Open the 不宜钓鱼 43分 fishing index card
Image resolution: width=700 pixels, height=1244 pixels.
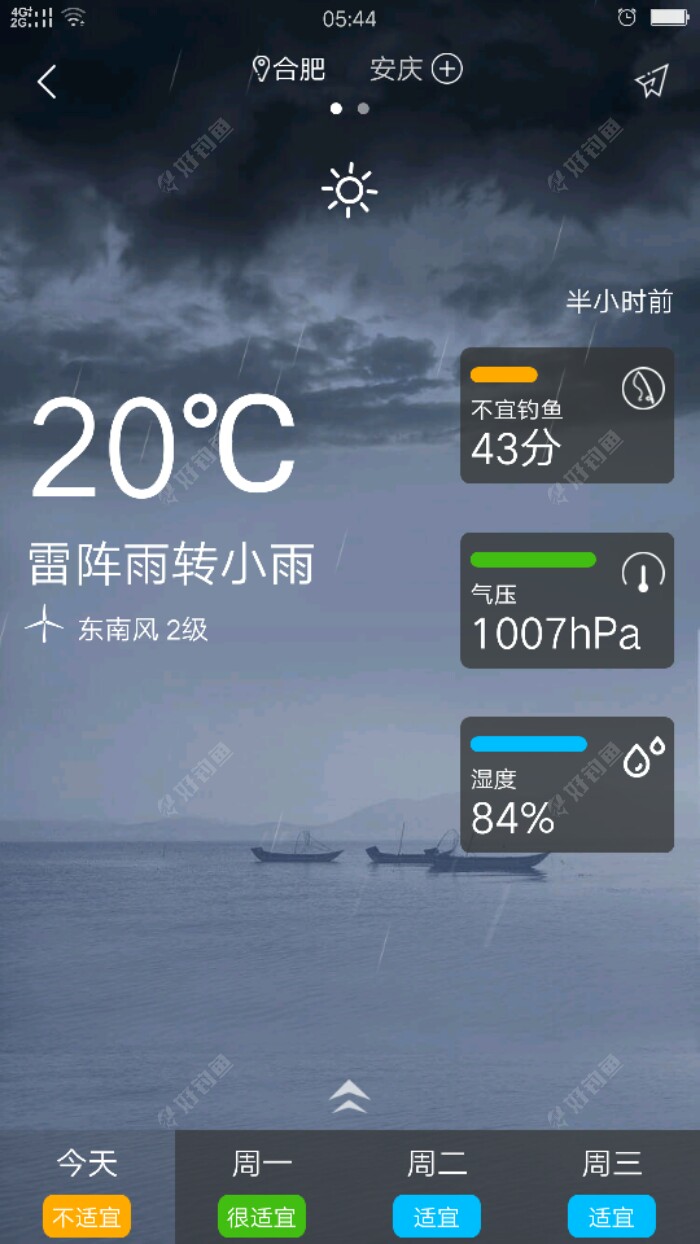[566, 415]
